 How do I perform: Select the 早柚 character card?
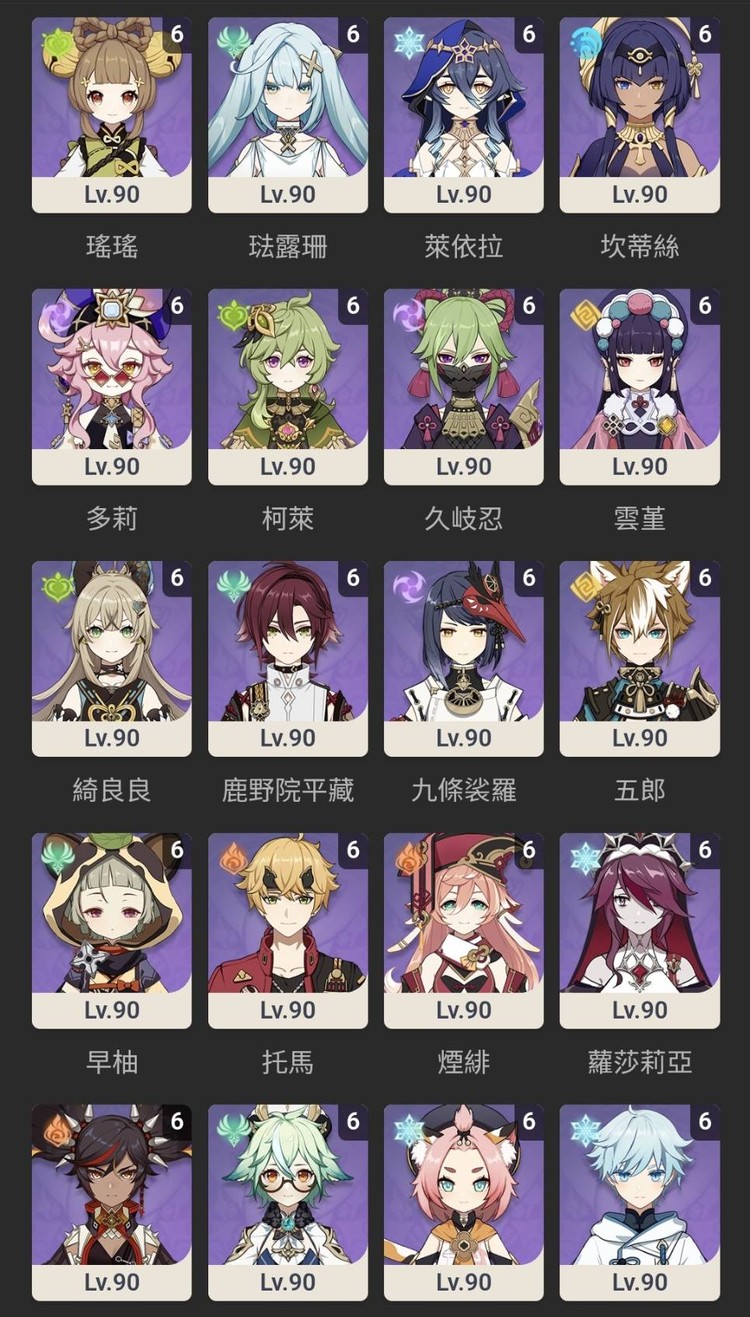point(112,931)
